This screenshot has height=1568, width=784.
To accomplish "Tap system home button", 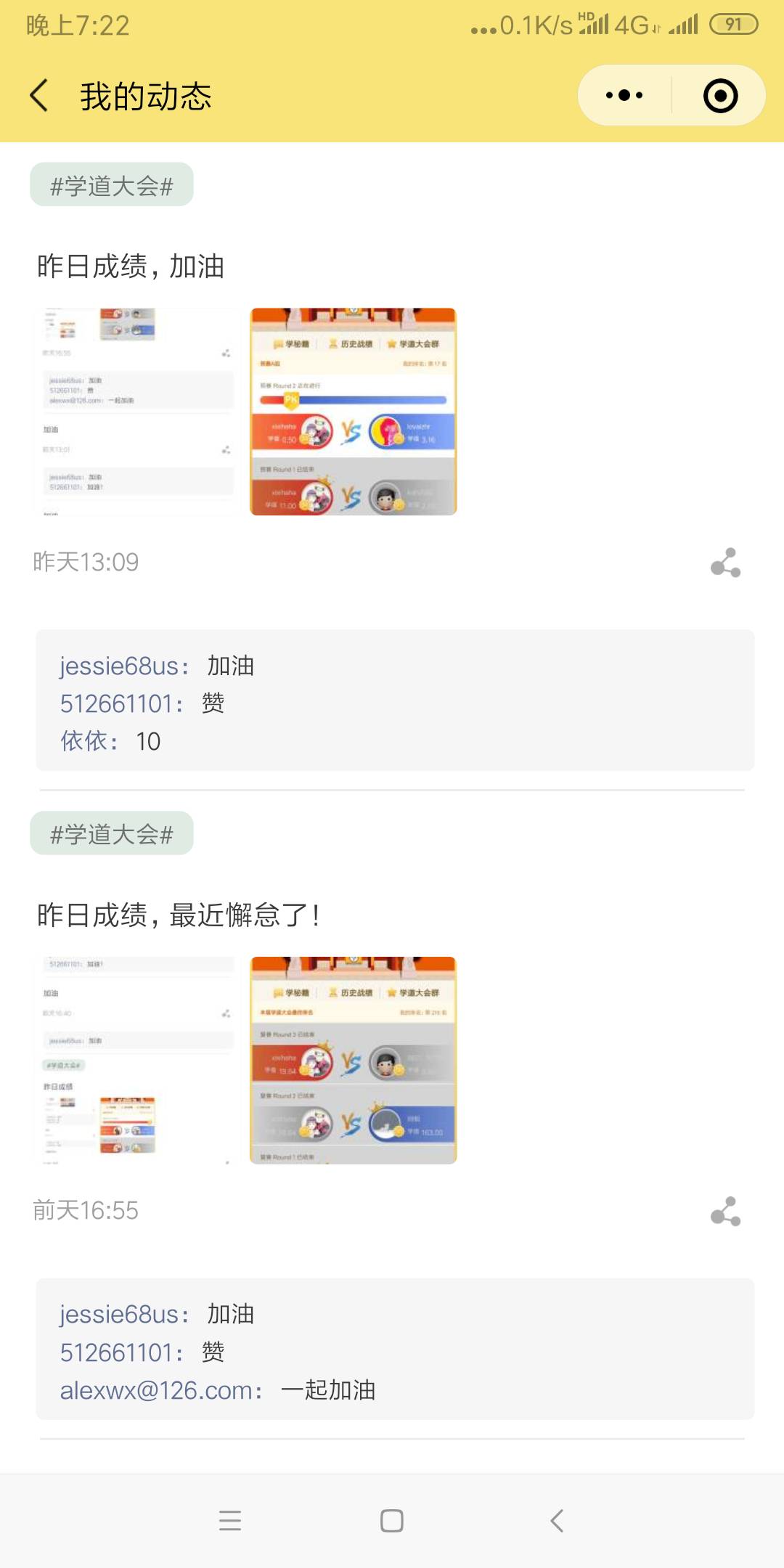I will tap(392, 1520).
